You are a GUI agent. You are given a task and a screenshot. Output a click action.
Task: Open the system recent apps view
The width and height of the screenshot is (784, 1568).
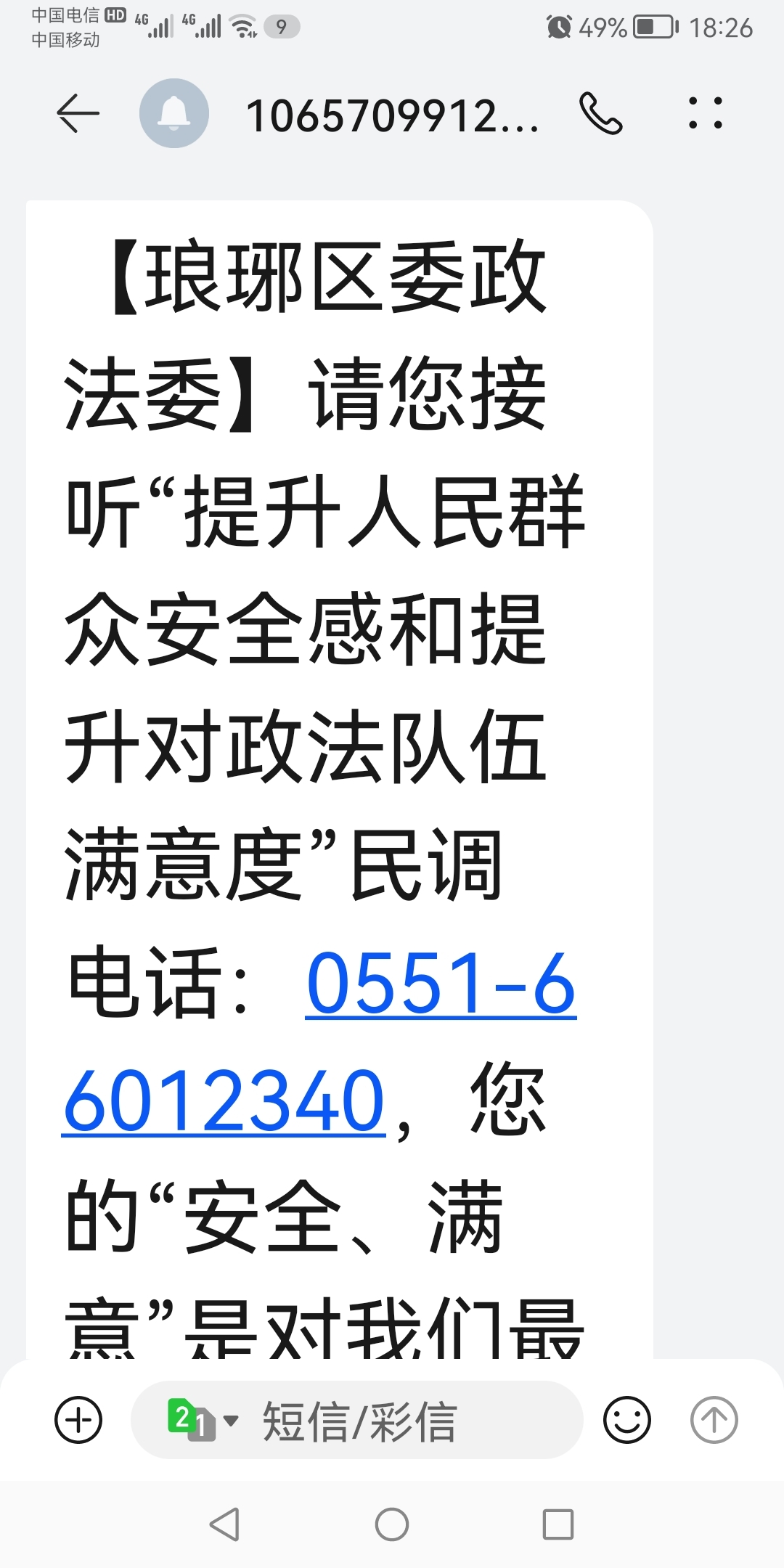tap(558, 1524)
